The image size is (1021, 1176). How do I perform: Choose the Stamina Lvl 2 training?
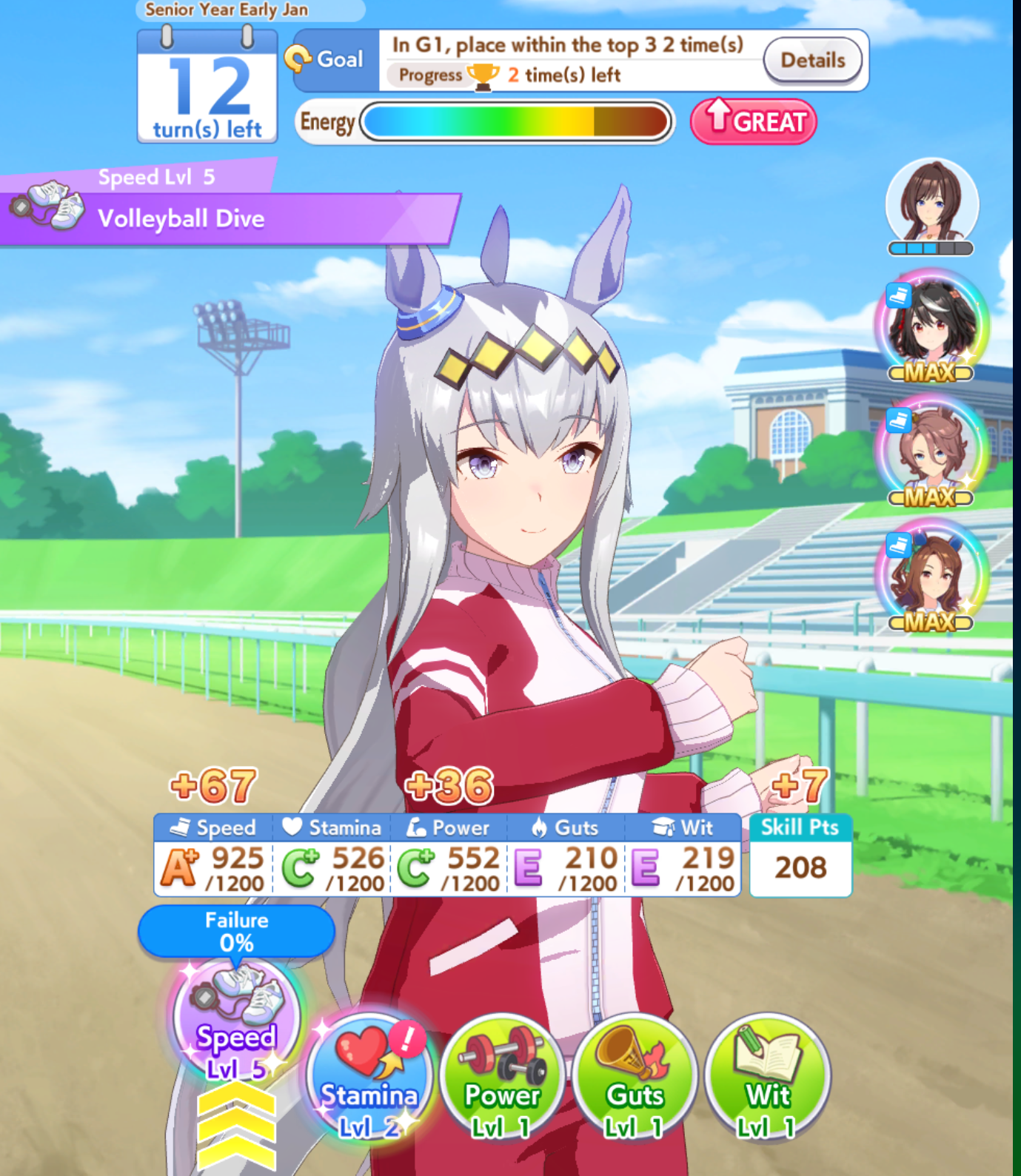[370, 1078]
